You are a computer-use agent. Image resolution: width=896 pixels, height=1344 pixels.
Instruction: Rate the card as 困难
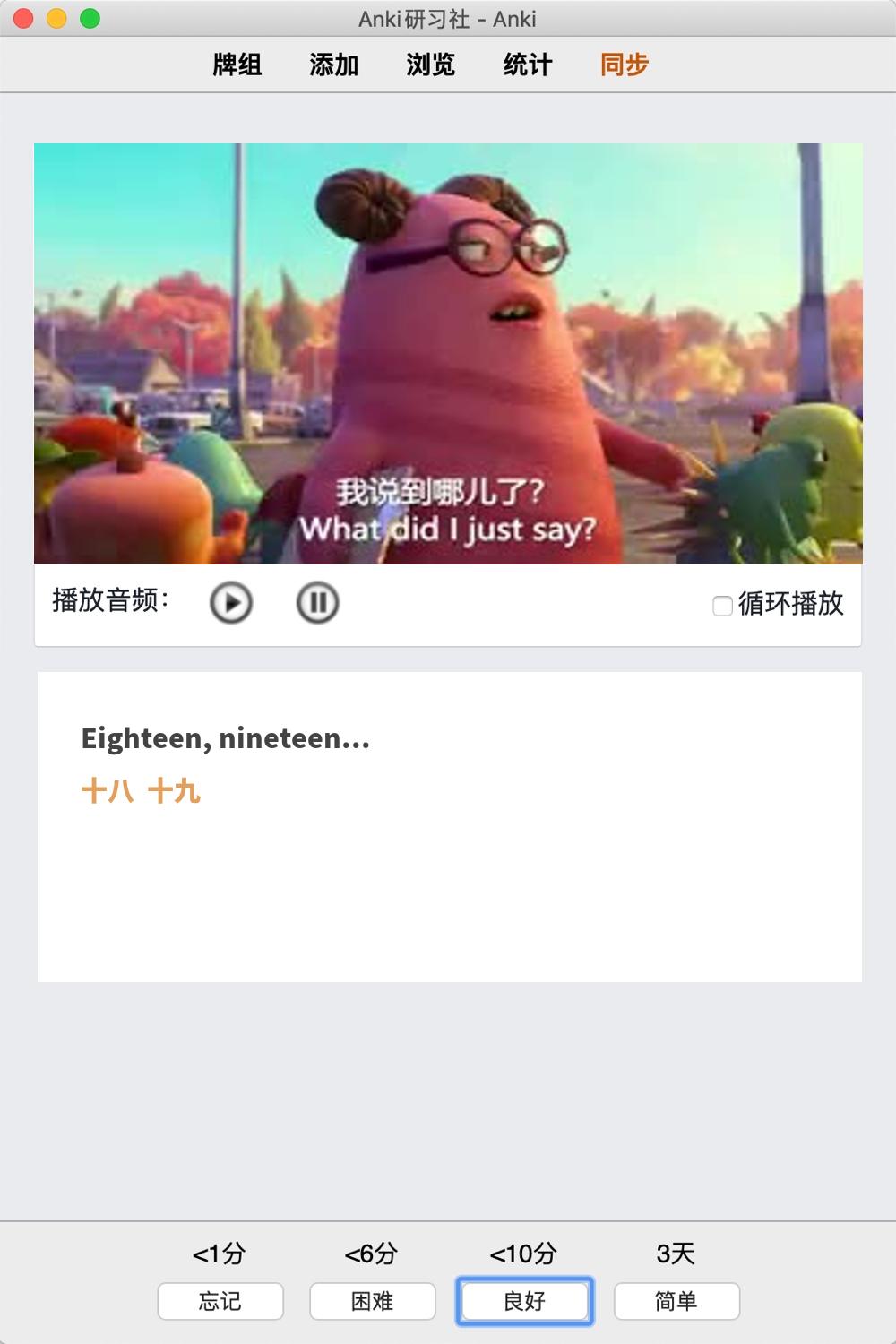coord(373,1301)
